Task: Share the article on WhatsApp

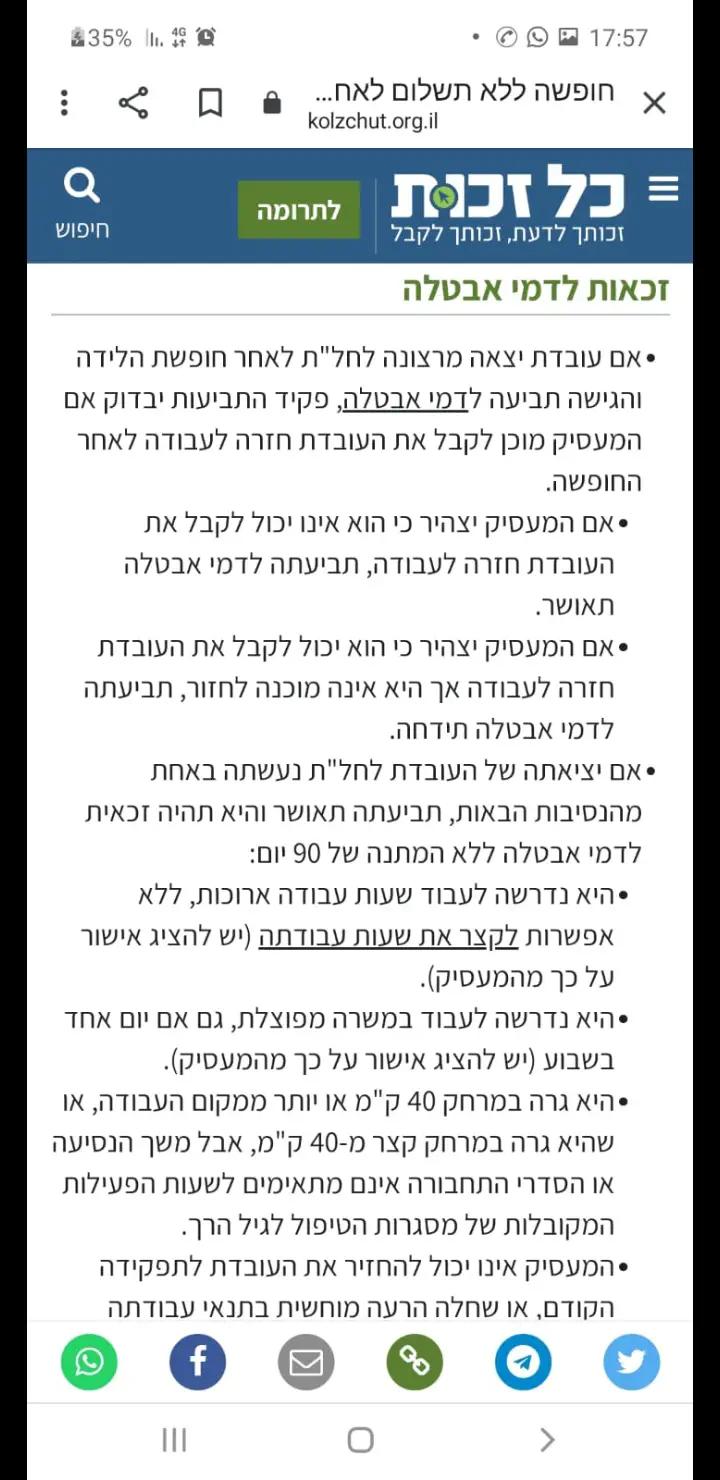Action: 89,1361
